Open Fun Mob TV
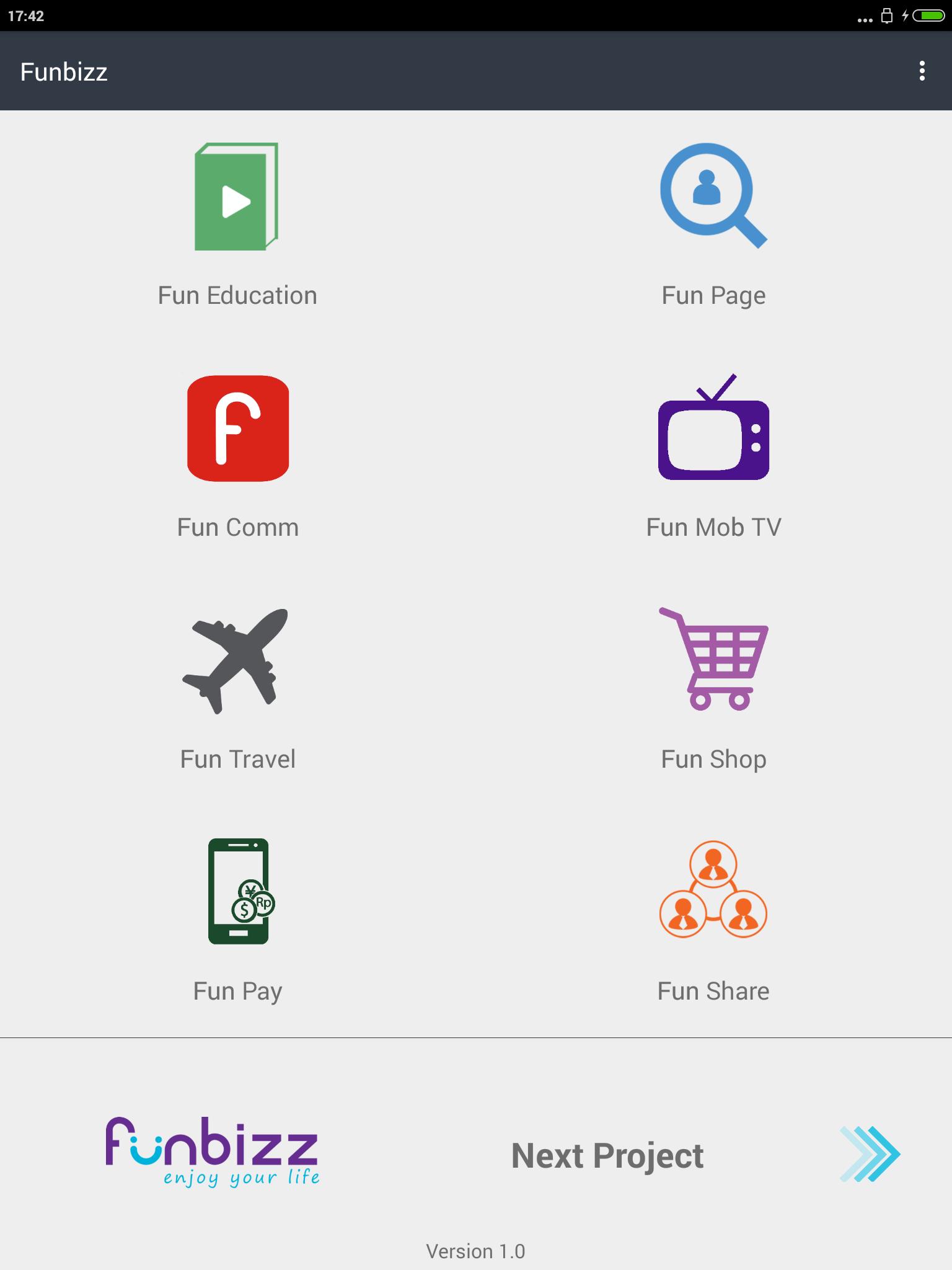The image size is (952, 1270). (713, 429)
